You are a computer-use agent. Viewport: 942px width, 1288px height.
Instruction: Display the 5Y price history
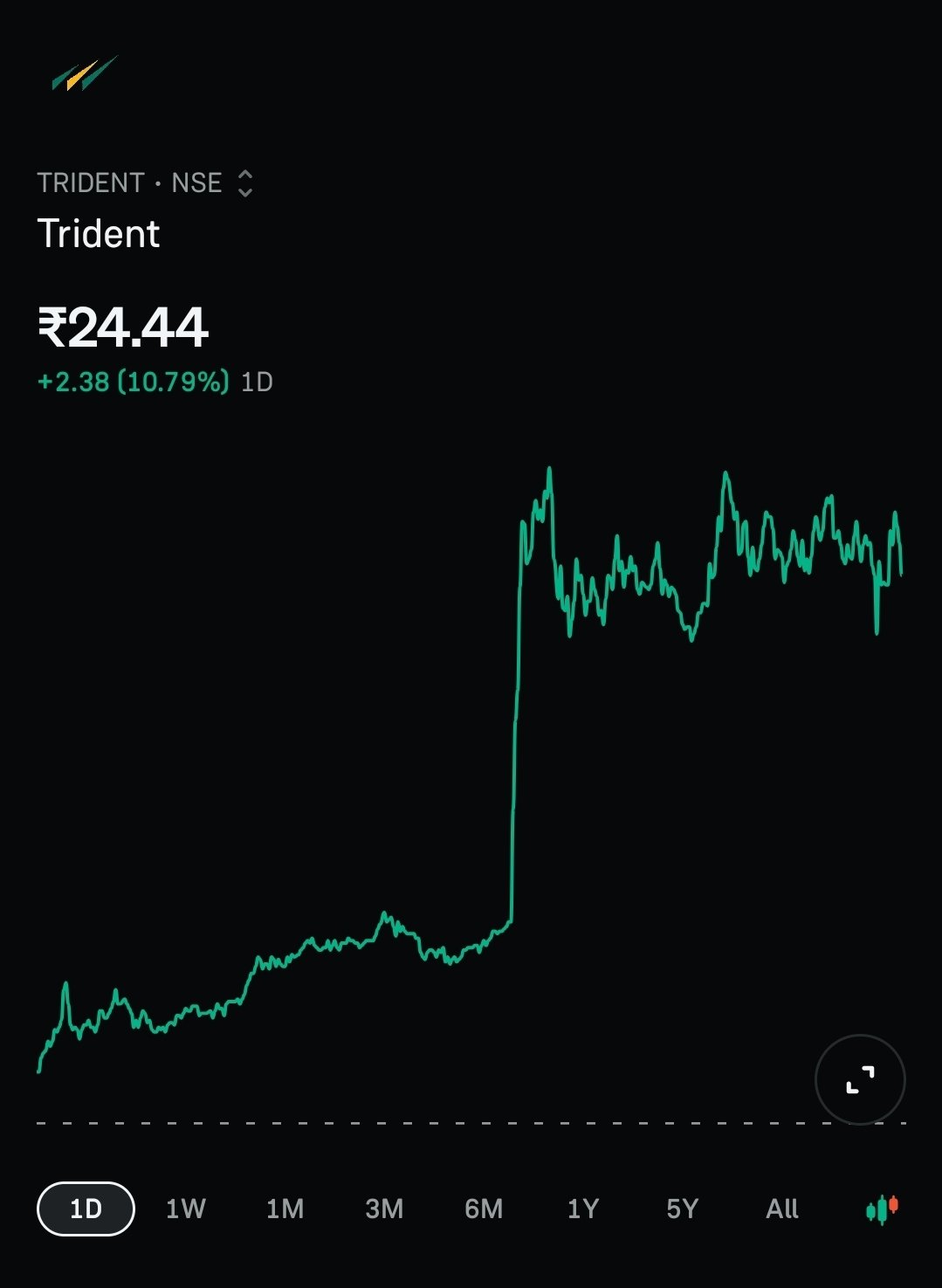coord(683,1209)
